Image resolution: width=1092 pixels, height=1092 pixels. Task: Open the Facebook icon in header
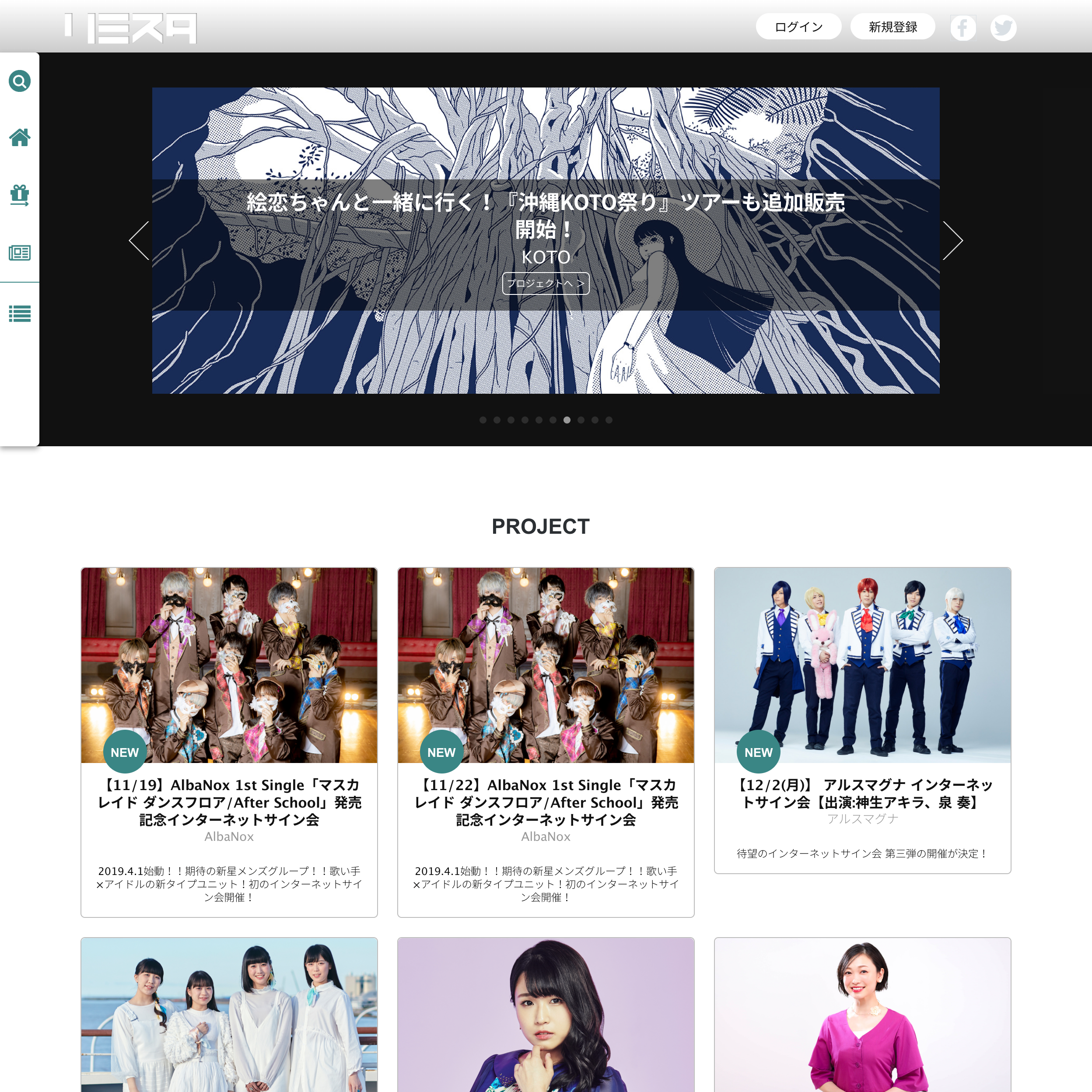coord(962,28)
